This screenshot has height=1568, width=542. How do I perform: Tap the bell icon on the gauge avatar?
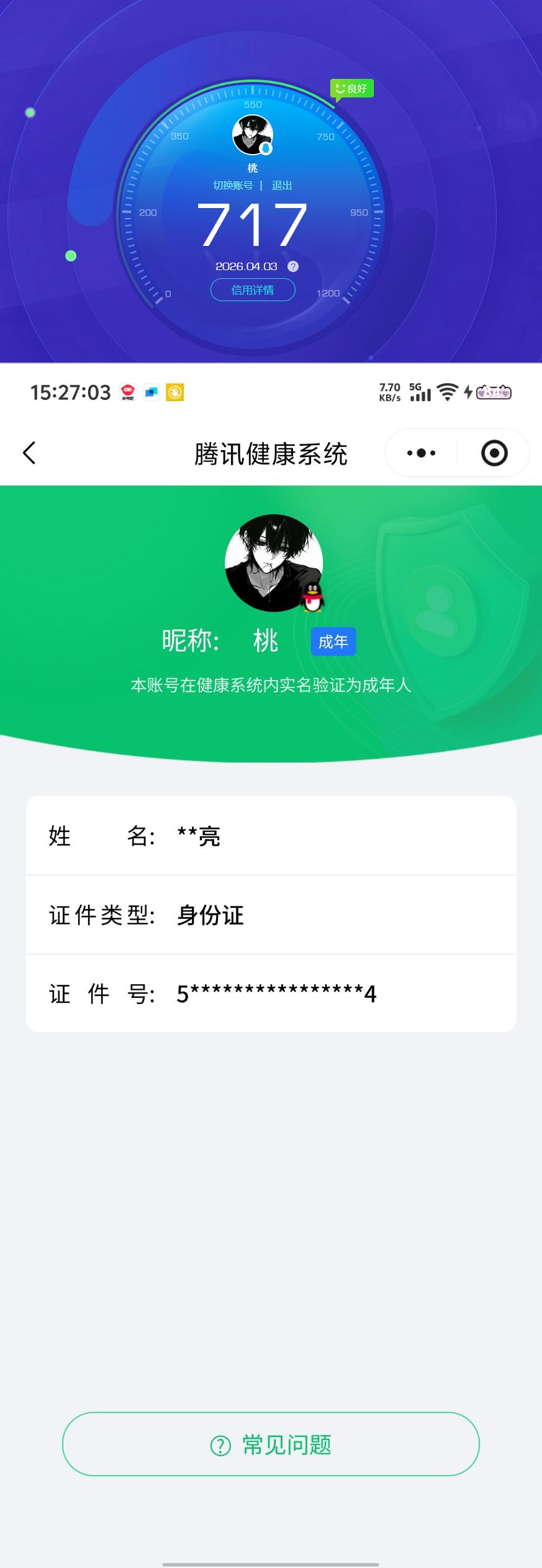268,149
